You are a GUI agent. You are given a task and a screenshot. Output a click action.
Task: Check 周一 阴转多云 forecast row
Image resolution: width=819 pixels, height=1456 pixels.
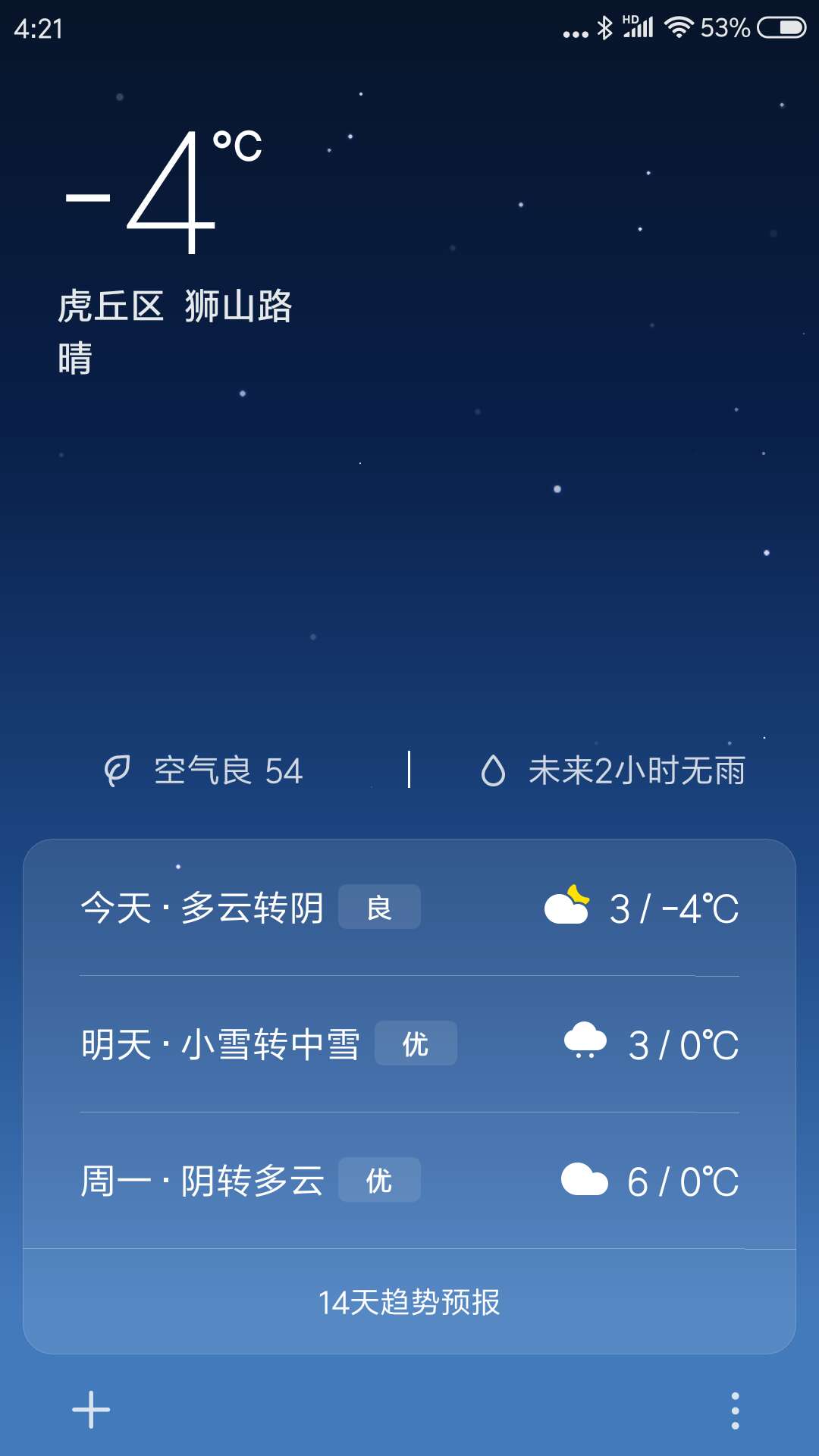pyautogui.click(x=409, y=1181)
